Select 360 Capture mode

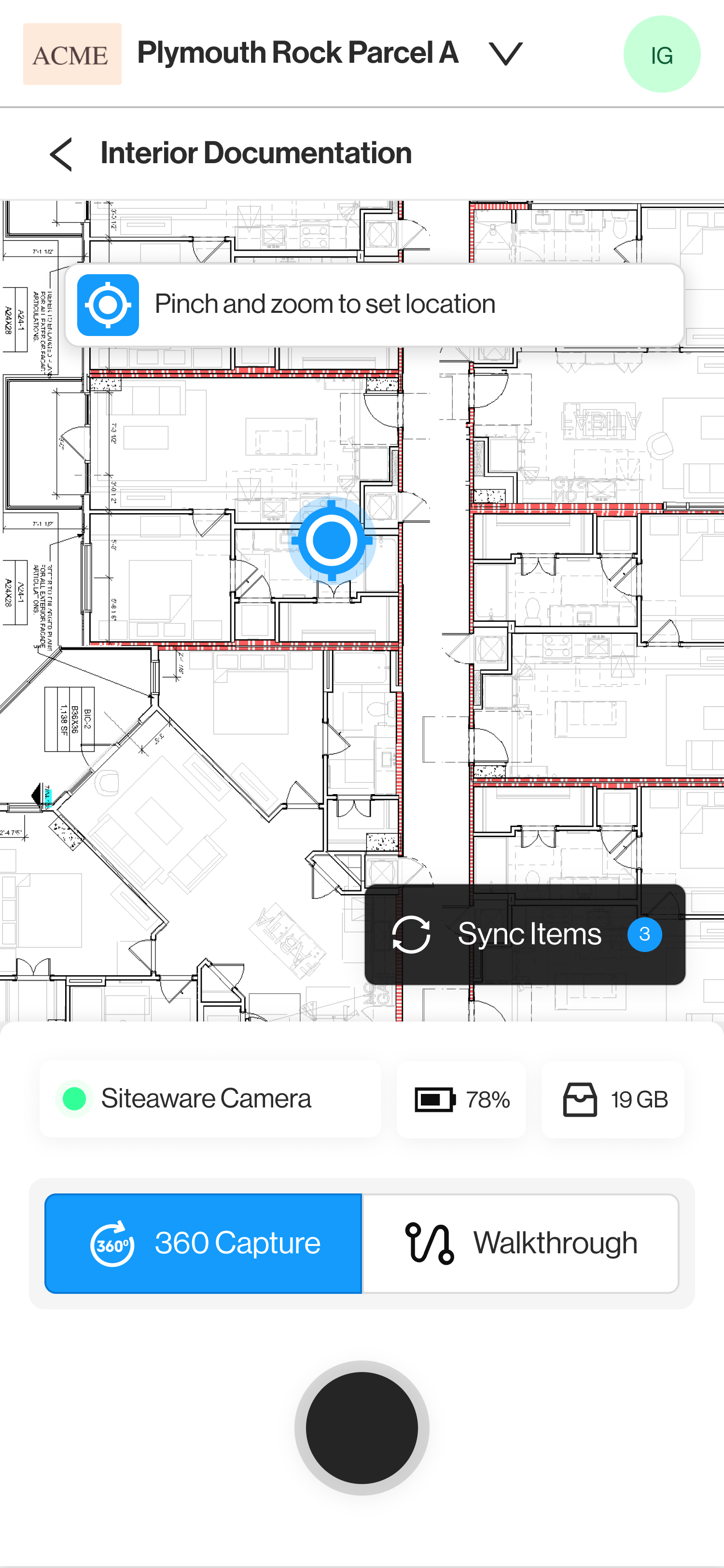[204, 1243]
